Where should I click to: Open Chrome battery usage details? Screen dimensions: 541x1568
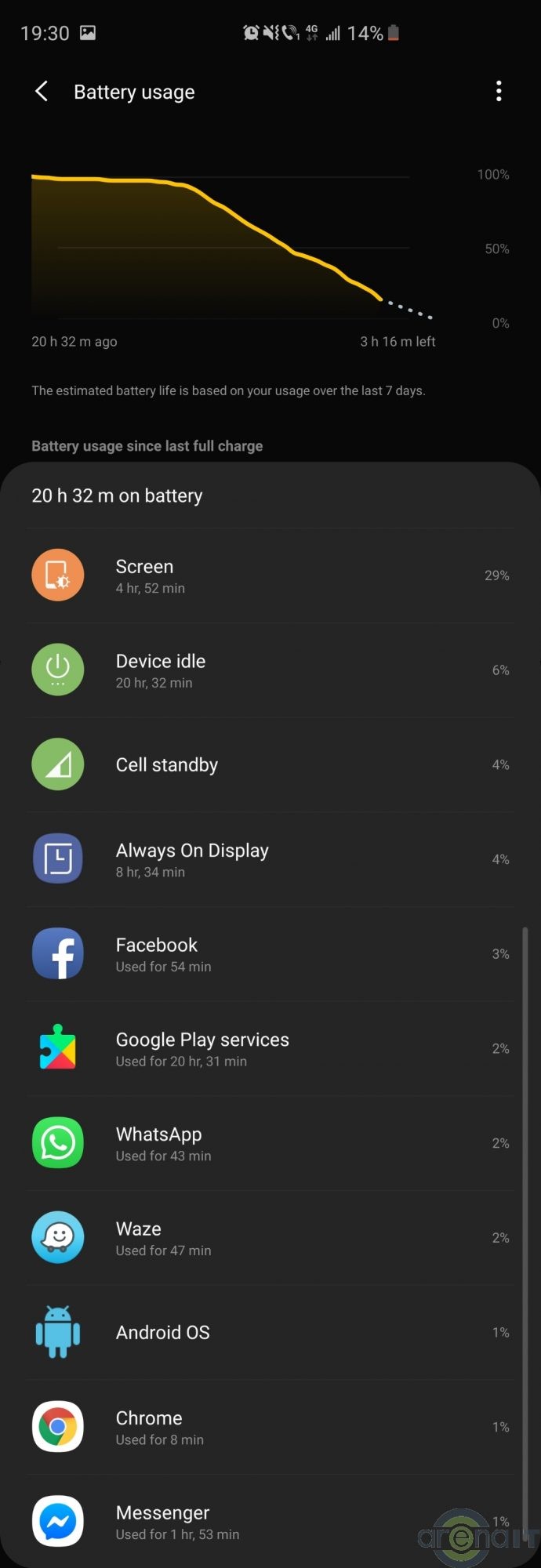270,1427
